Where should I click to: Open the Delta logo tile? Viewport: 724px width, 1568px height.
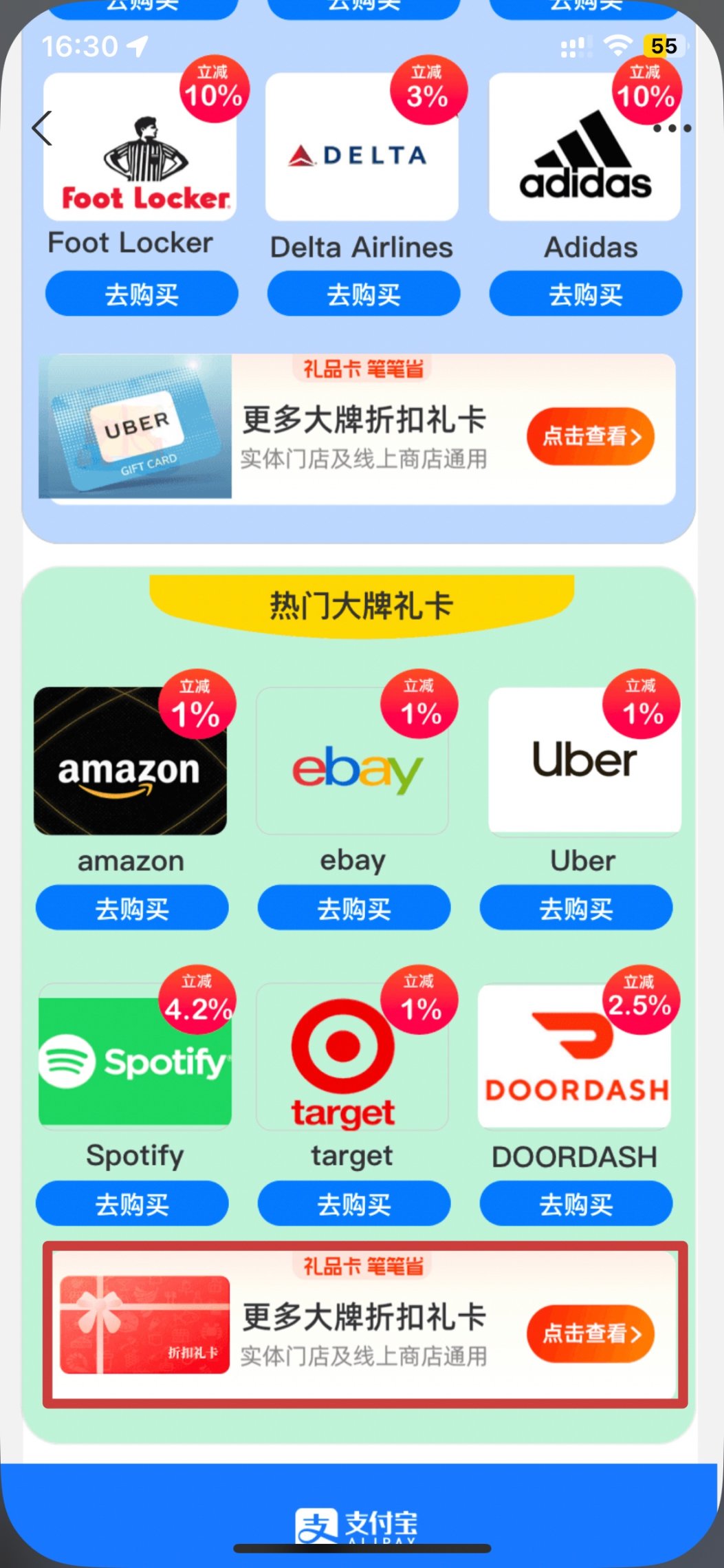coord(362,149)
